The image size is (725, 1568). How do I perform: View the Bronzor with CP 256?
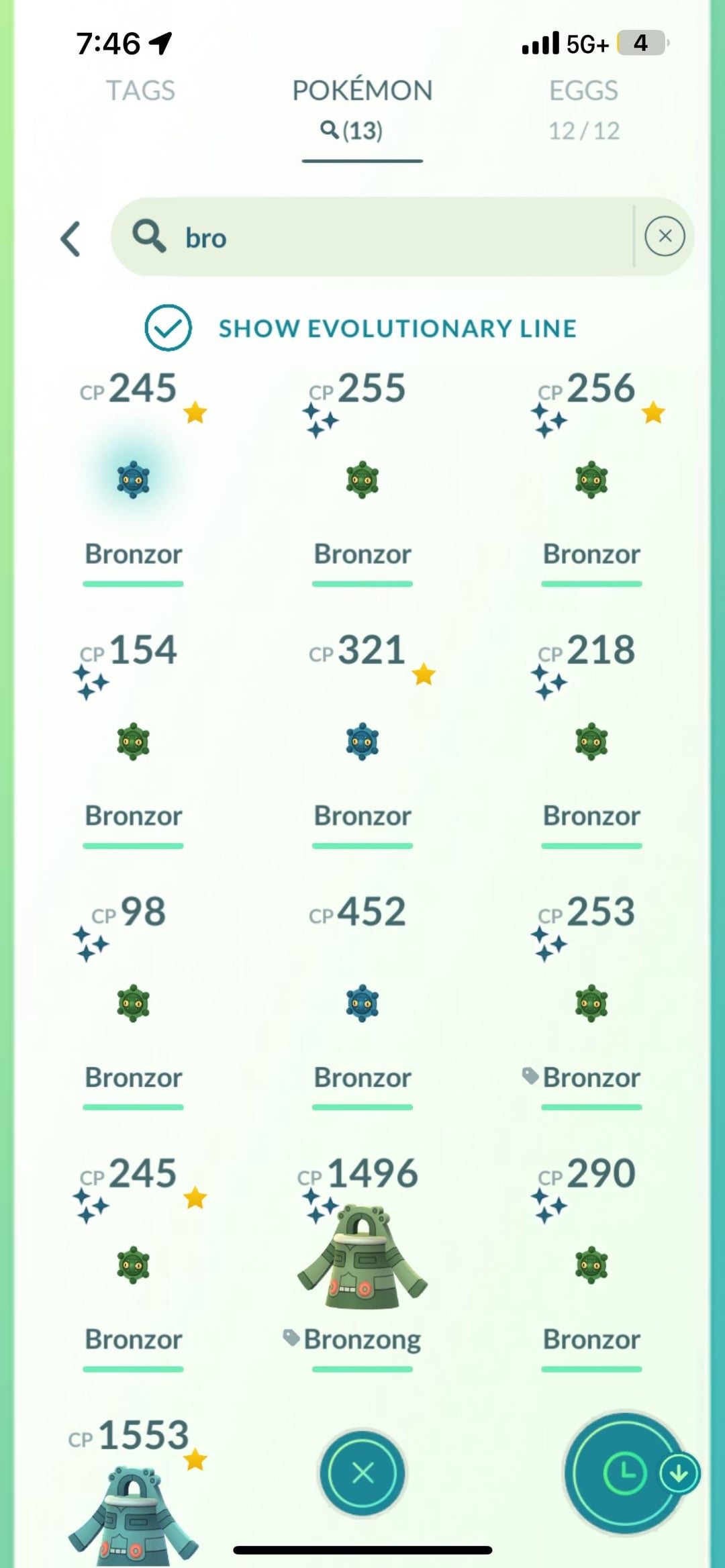pyautogui.click(x=591, y=480)
